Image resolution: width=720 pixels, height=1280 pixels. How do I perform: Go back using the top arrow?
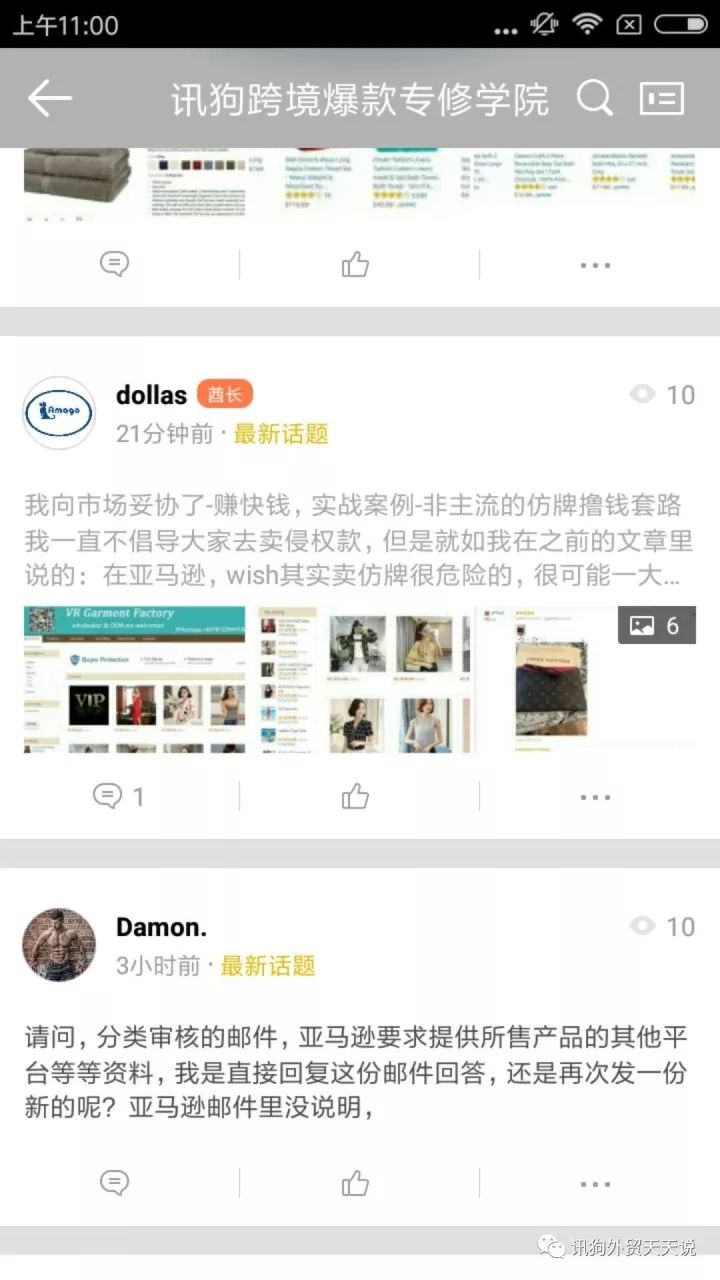pyautogui.click(x=50, y=98)
